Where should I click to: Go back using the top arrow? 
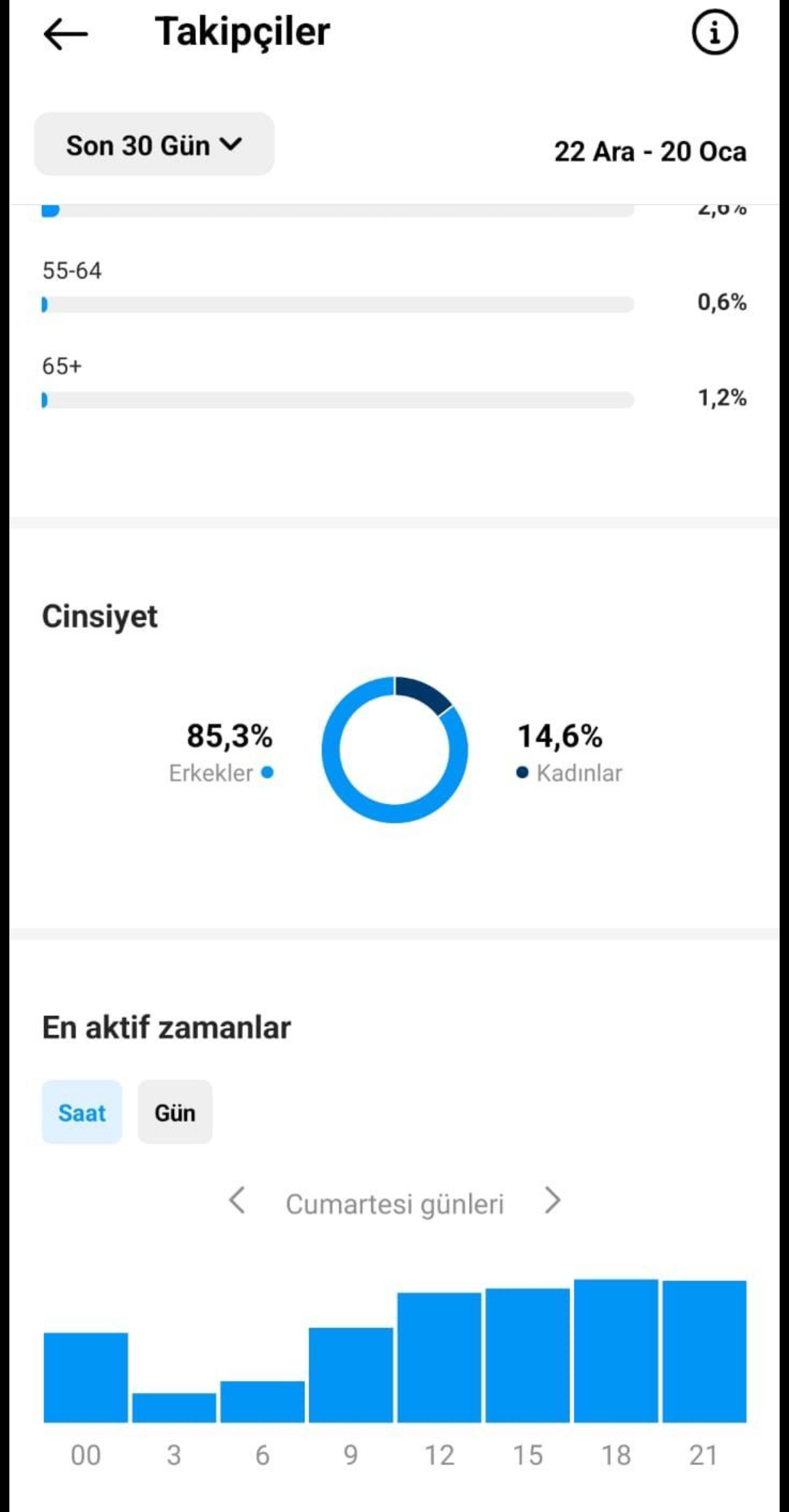66,33
